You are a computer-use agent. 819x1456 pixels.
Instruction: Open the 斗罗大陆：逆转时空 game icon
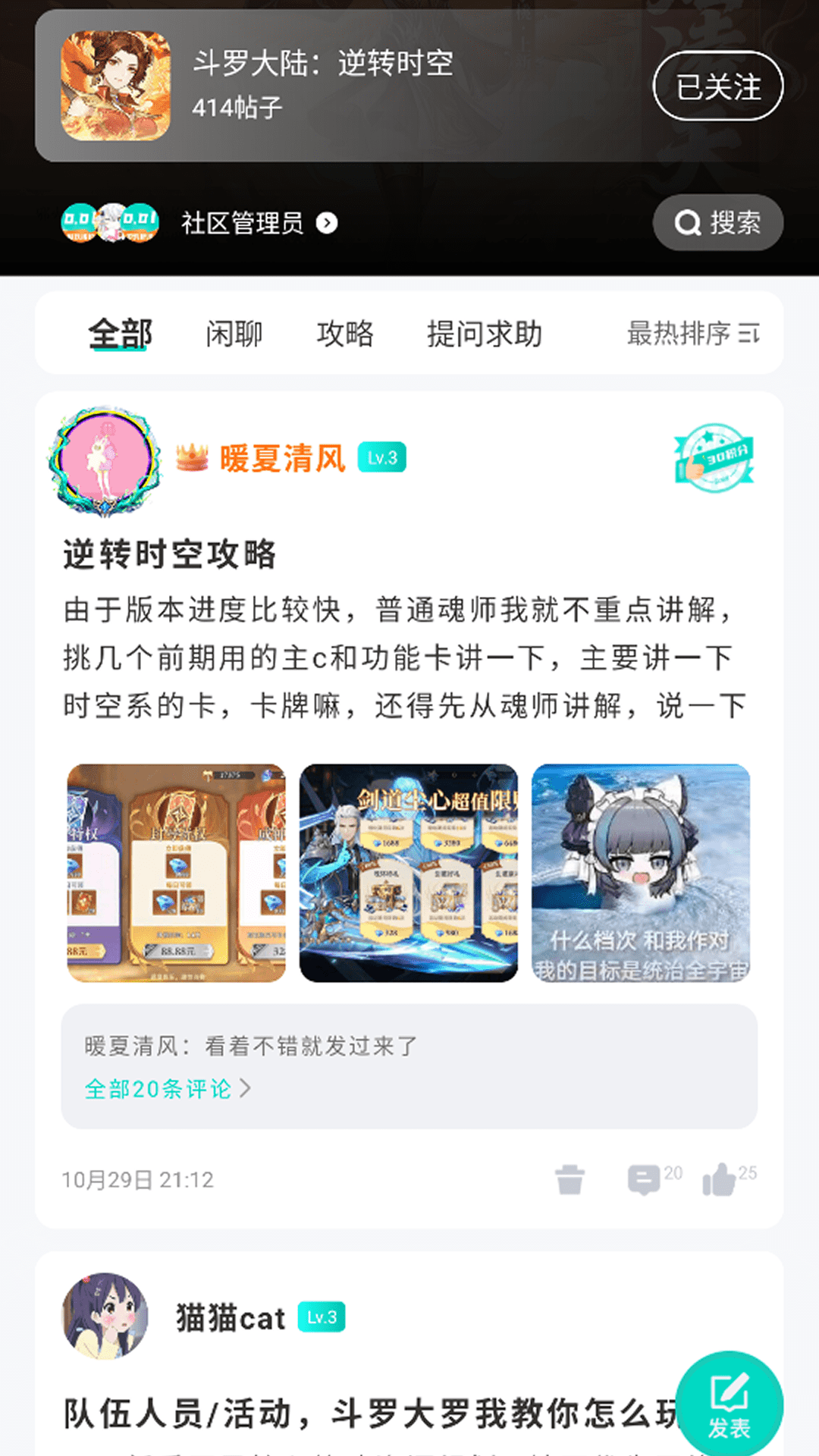[x=115, y=86]
